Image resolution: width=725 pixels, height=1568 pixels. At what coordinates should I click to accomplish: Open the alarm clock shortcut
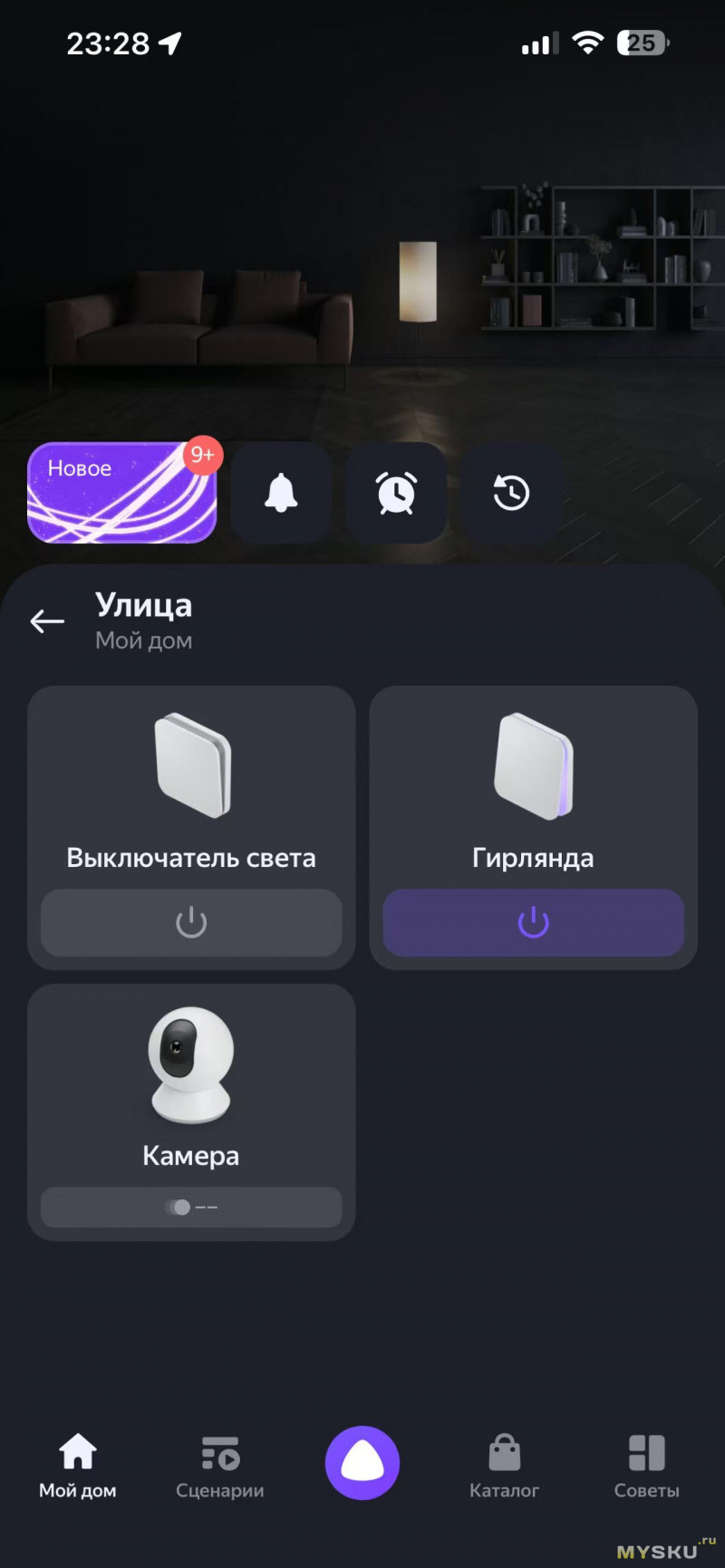click(396, 494)
